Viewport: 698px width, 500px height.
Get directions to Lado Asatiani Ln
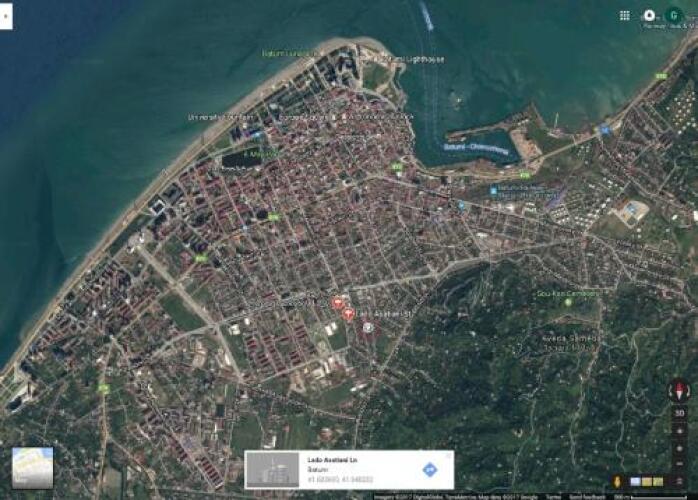click(x=430, y=469)
